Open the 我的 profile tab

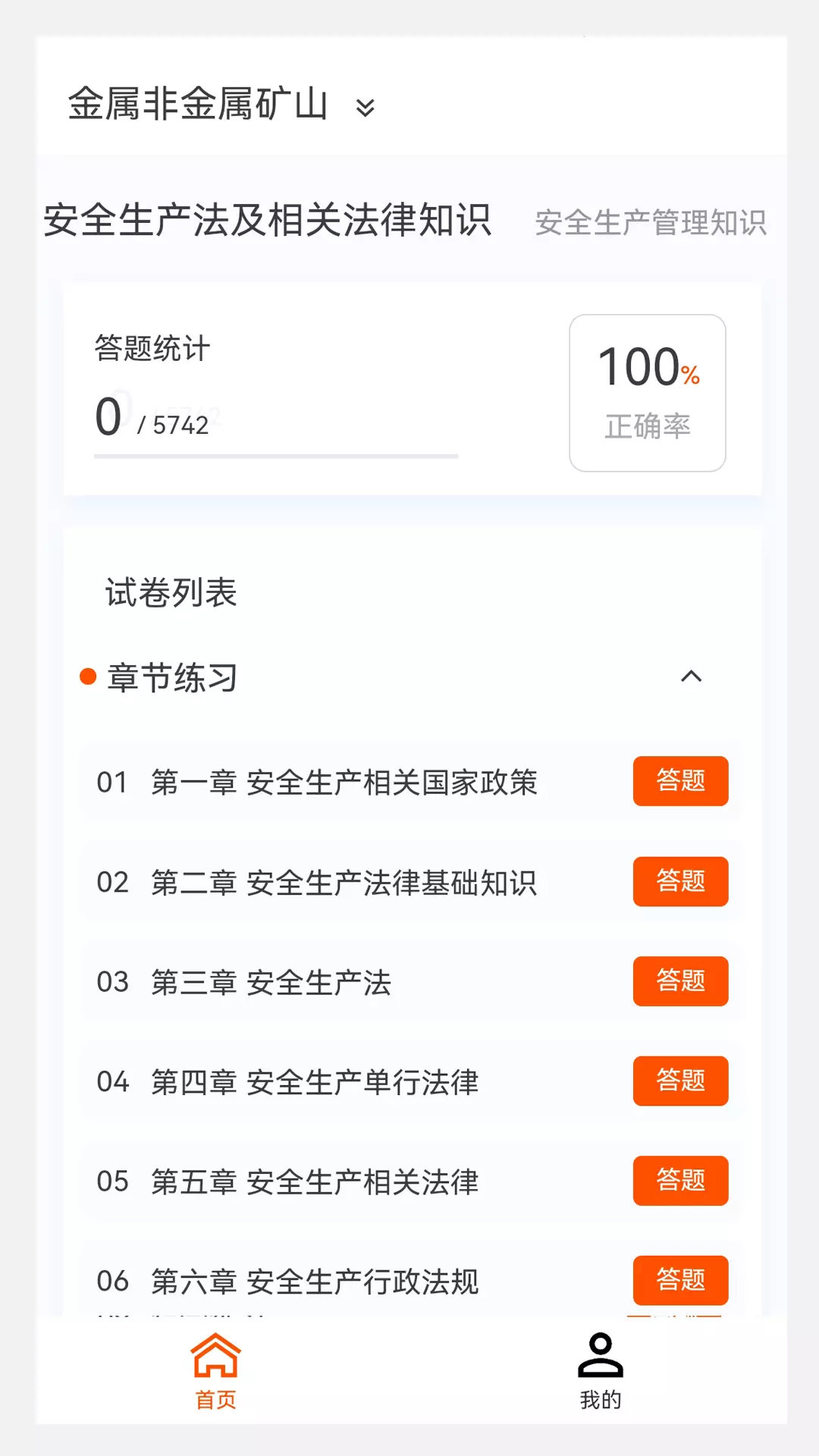pyautogui.click(x=601, y=1371)
